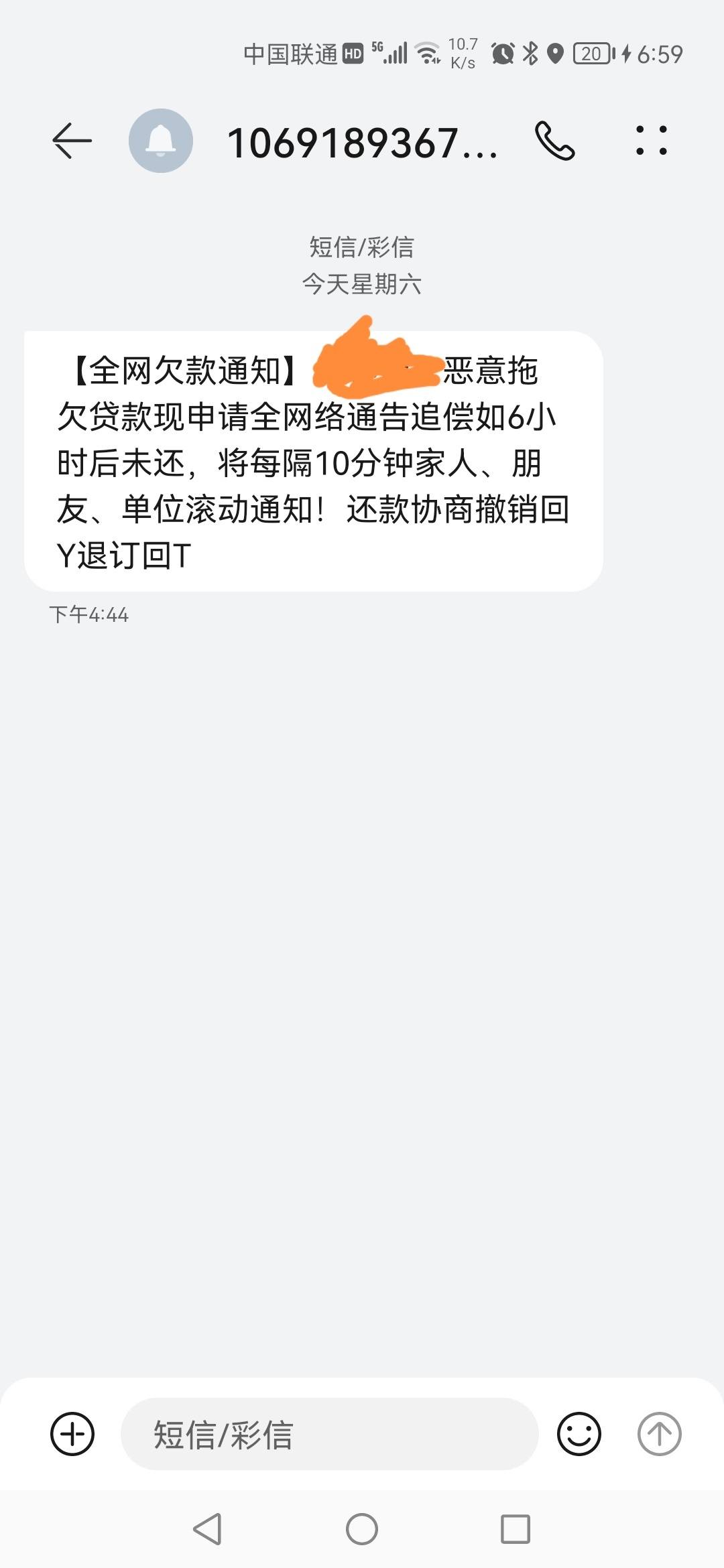Open the plus attachment menu
Image resolution: width=724 pixels, height=1568 pixels.
pos(72,1434)
